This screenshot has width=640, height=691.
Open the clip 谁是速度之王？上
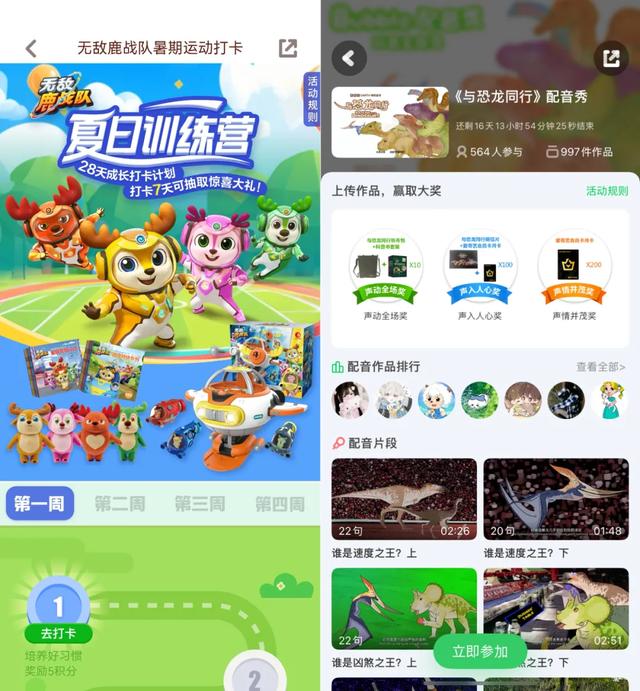(404, 499)
